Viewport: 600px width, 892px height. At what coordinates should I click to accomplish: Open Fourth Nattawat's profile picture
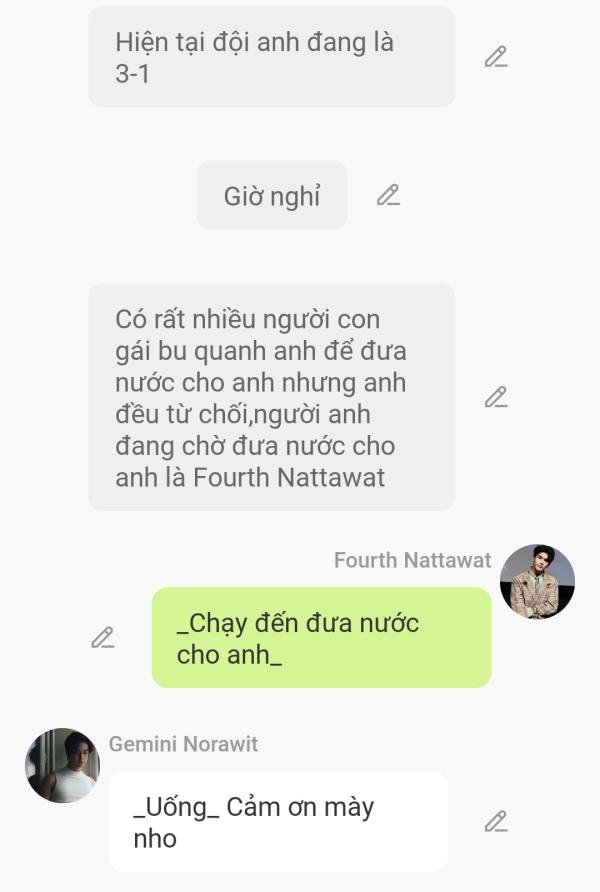point(537,582)
